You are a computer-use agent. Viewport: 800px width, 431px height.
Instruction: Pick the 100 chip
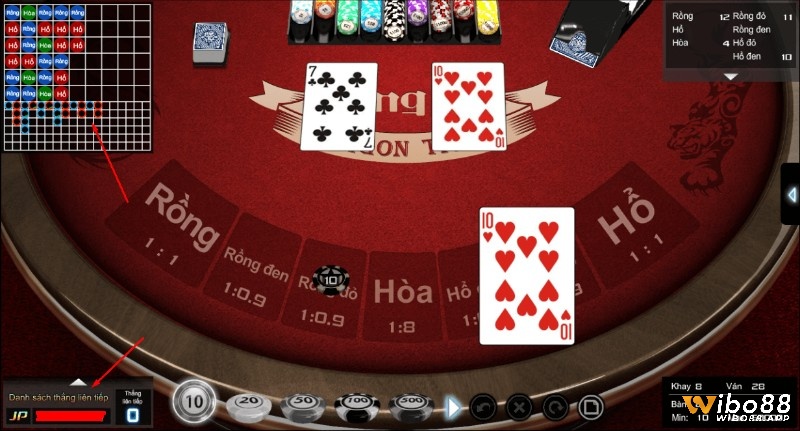[x=356, y=404]
